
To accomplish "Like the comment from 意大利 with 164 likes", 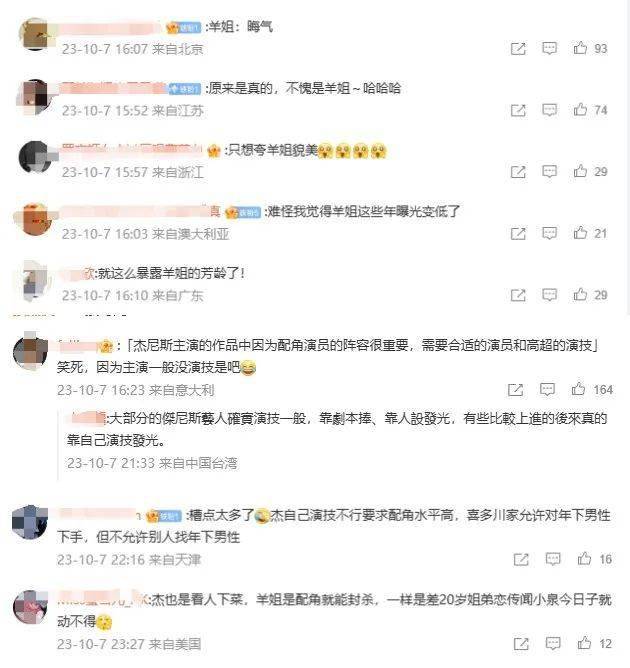I will click(x=580, y=390).
